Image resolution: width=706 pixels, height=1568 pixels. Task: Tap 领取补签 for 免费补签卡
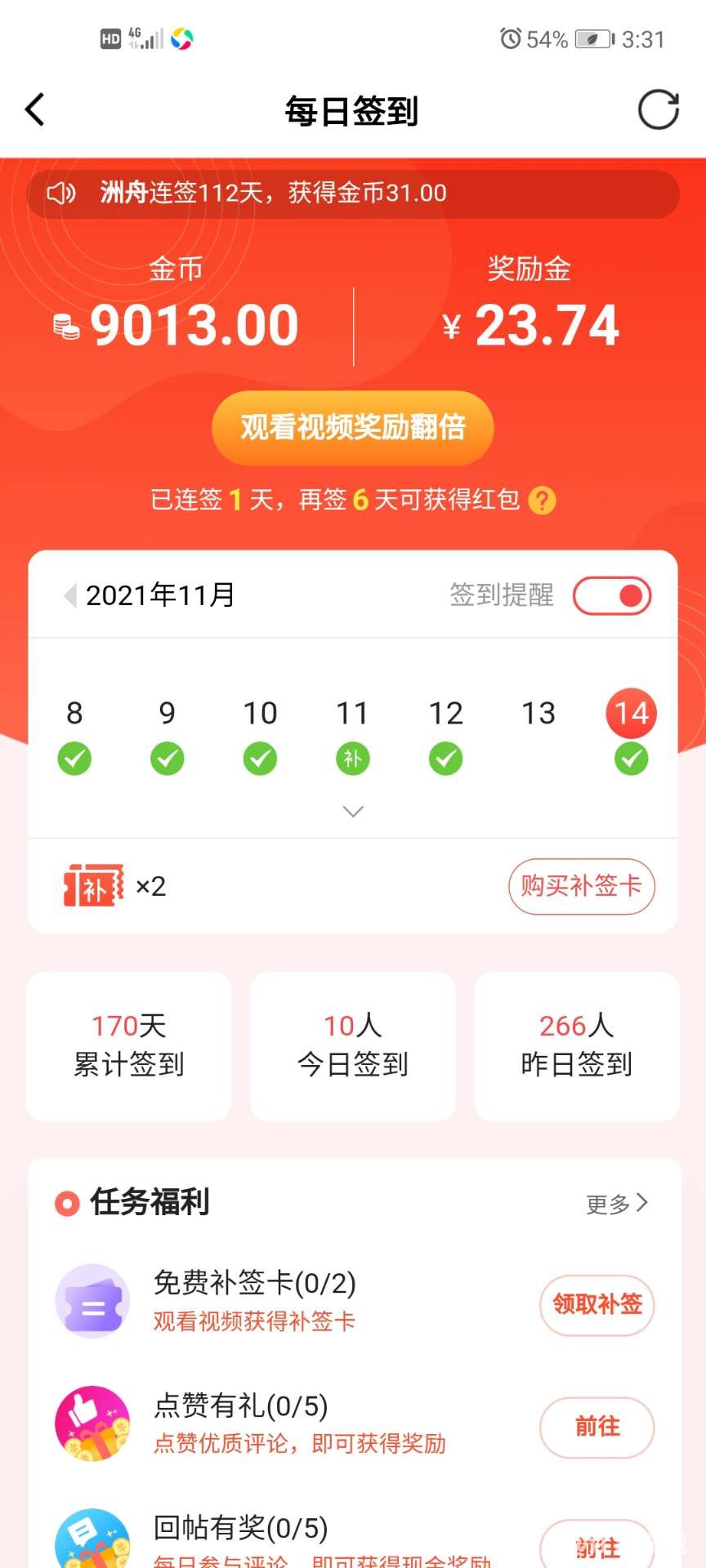[x=597, y=1304]
